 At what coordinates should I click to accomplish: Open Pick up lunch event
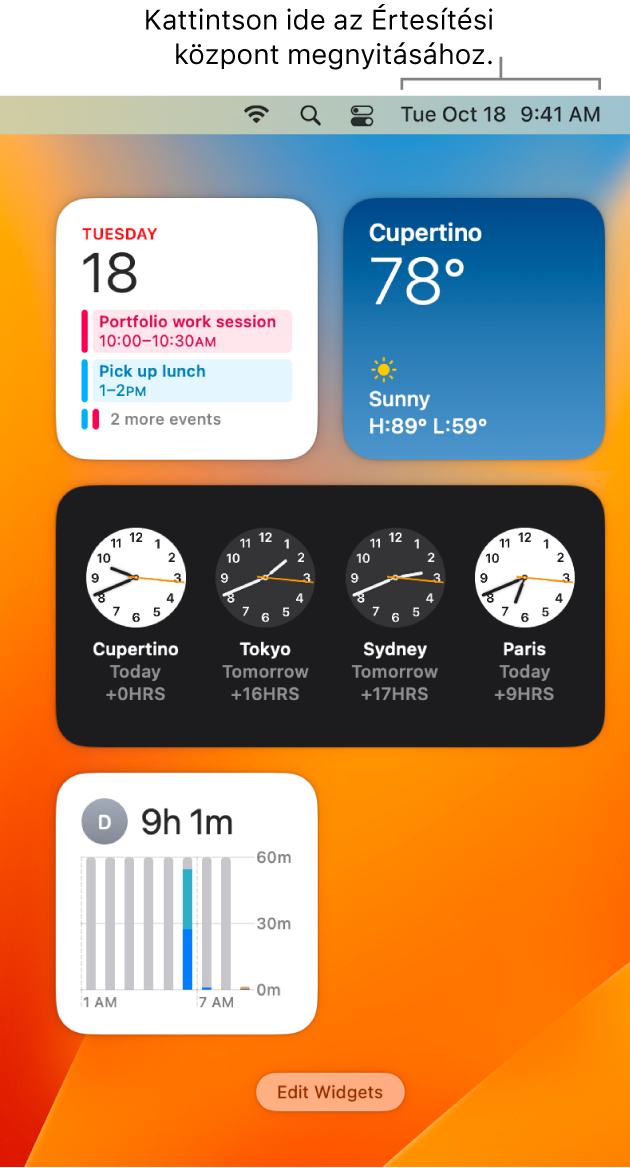[x=188, y=380]
